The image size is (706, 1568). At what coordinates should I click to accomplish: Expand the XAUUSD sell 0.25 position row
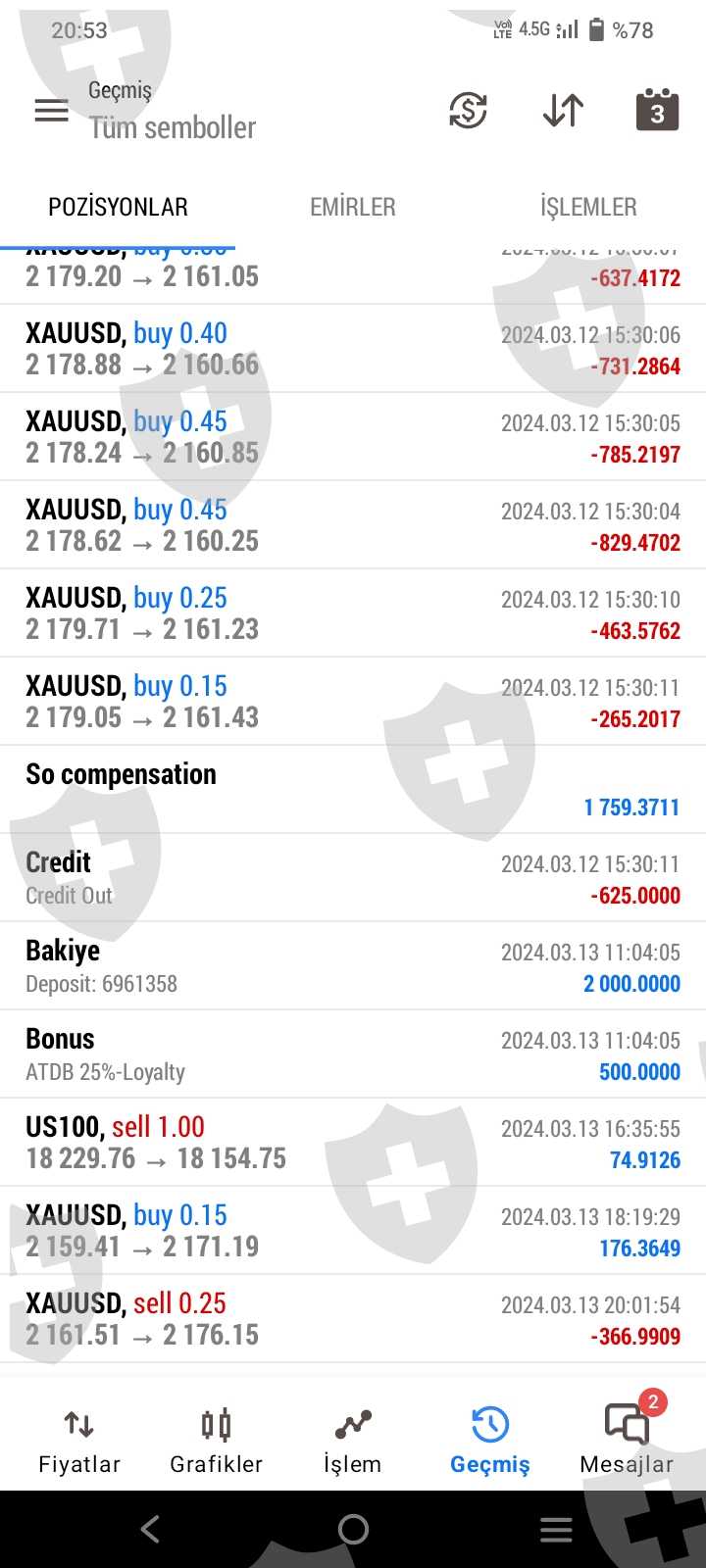353,1319
